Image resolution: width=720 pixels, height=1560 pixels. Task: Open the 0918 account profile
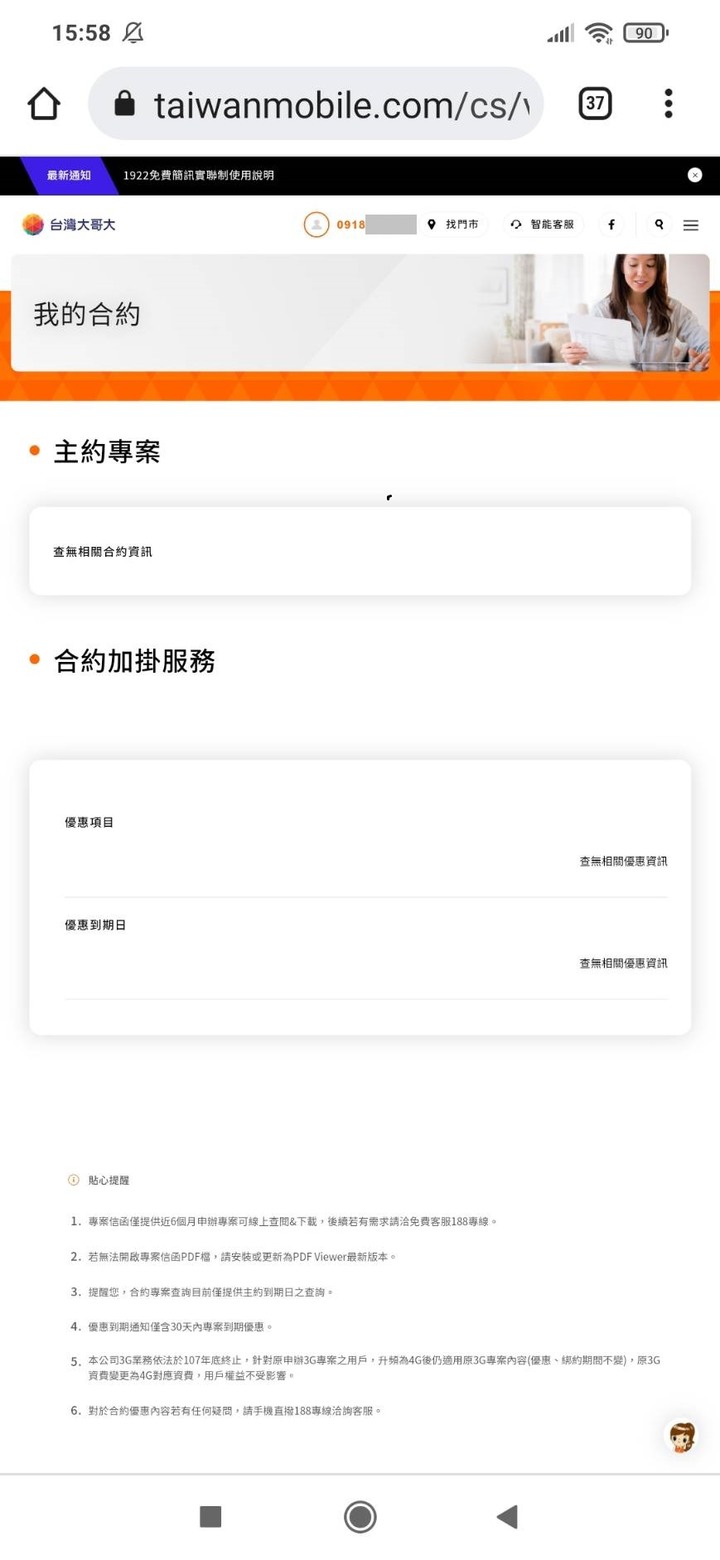click(360, 224)
